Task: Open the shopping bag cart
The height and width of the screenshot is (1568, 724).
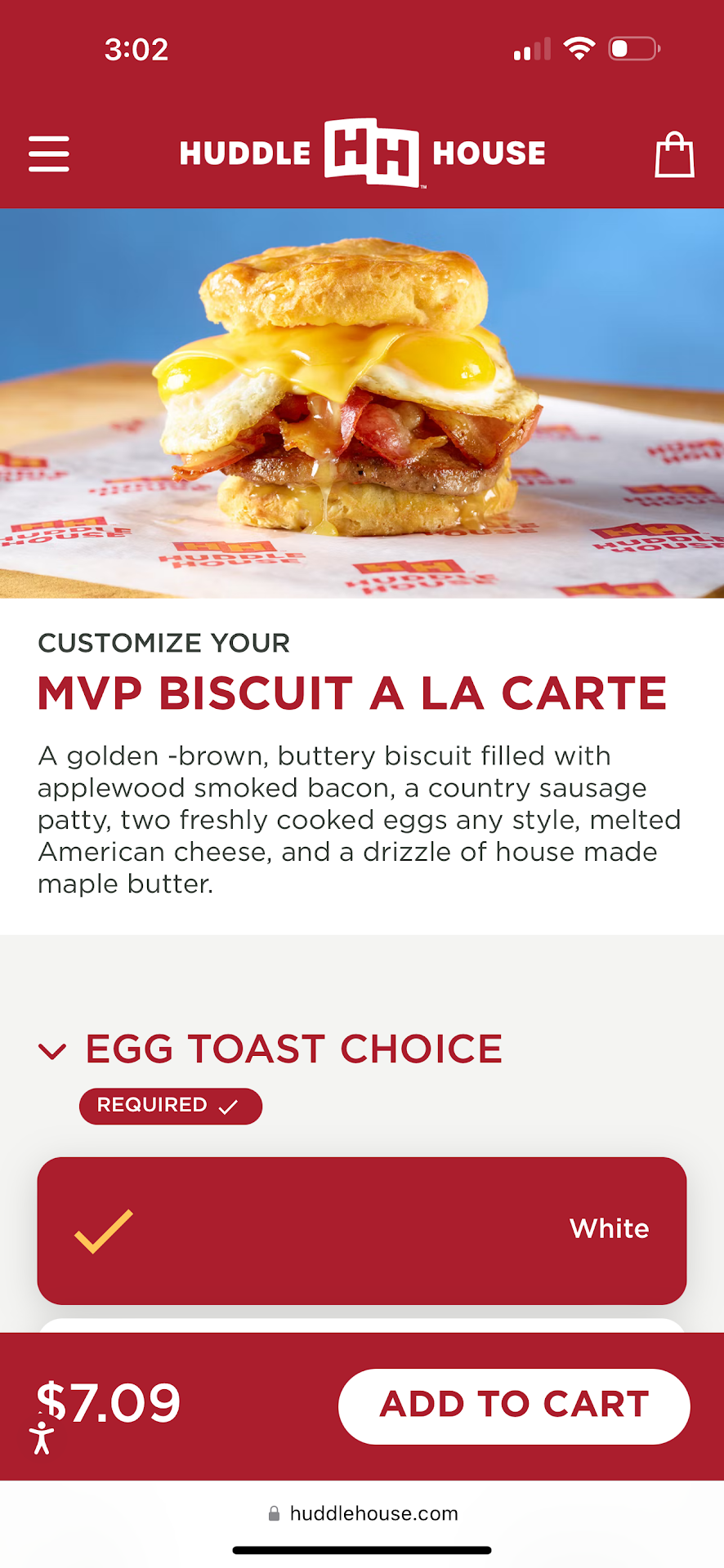Action: tap(674, 154)
